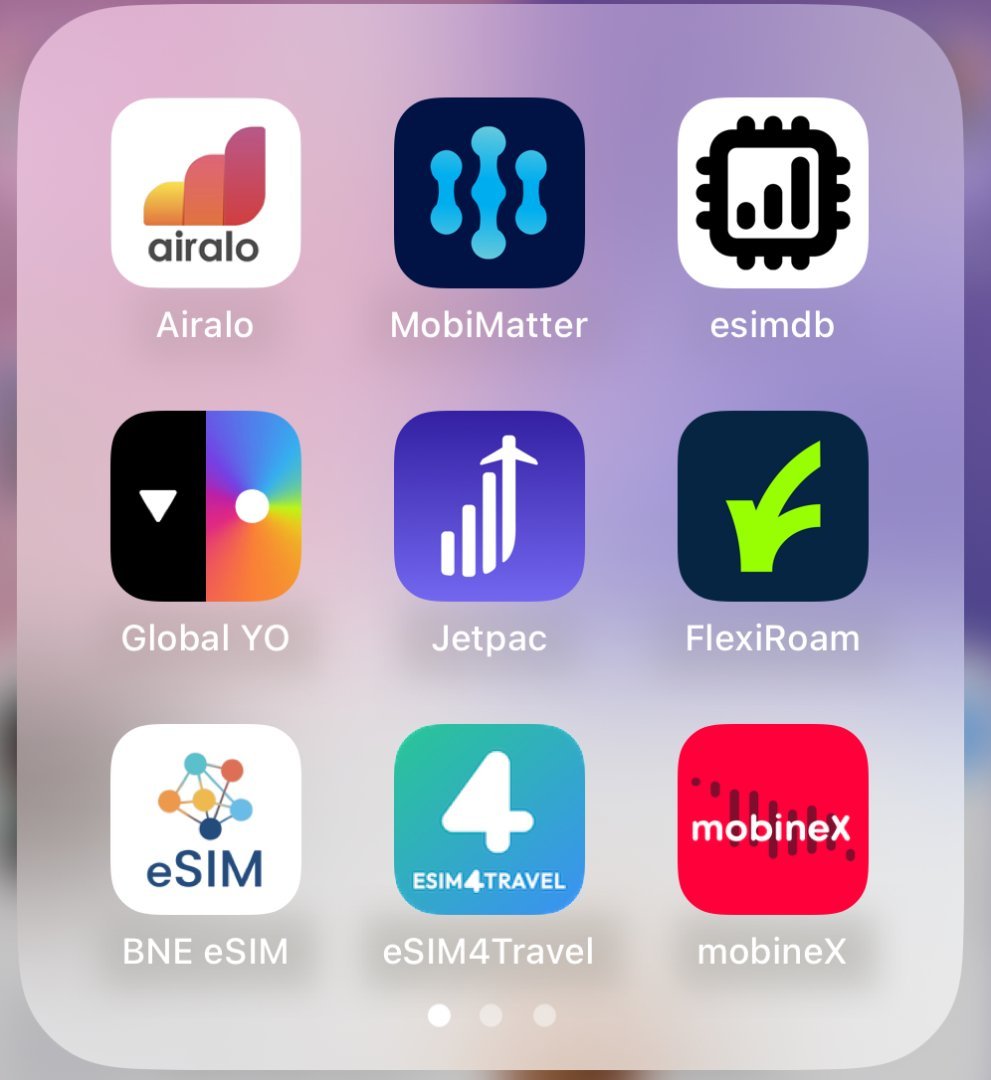Open BNE eSIM app

coord(205,819)
